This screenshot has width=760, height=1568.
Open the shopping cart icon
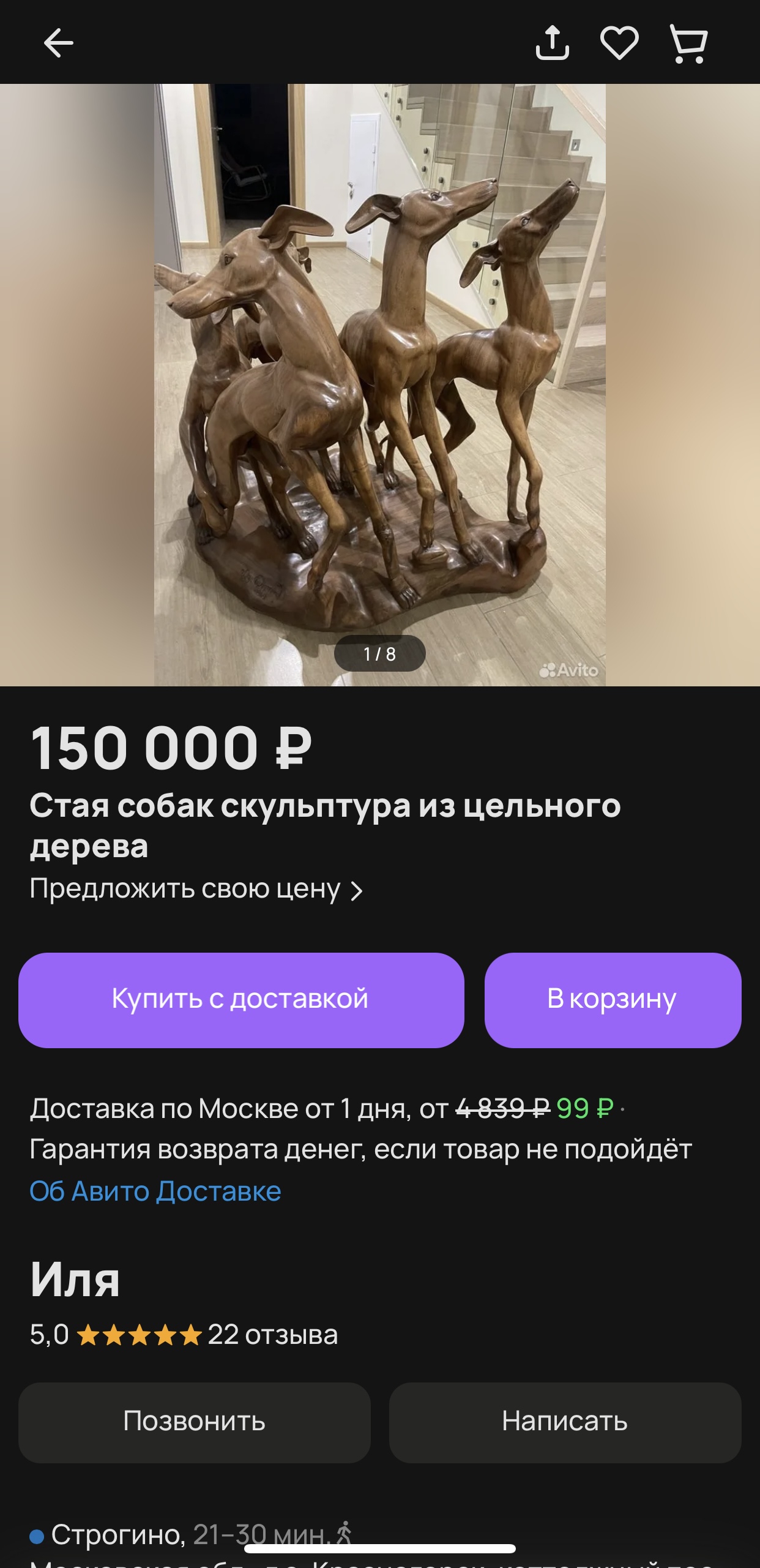tap(690, 43)
